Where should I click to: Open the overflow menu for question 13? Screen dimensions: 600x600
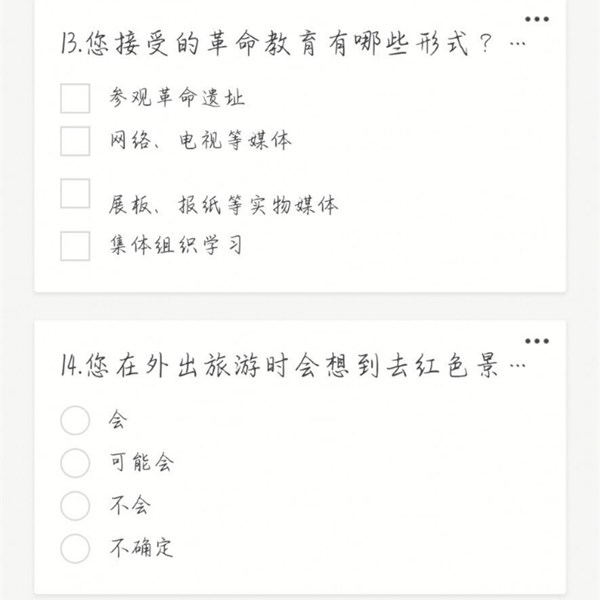click(537, 18)
